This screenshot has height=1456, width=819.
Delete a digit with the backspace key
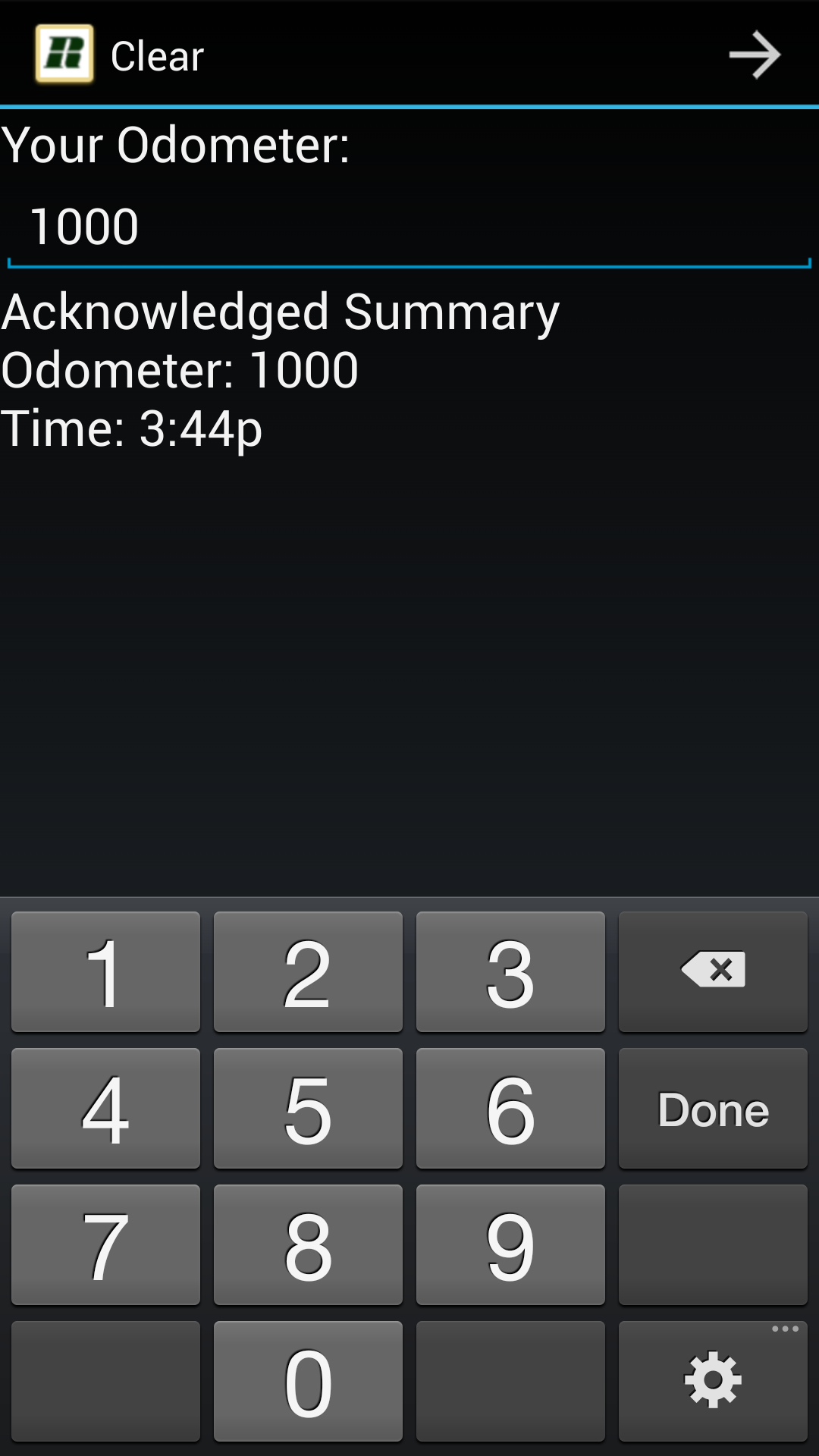point(713,971)
